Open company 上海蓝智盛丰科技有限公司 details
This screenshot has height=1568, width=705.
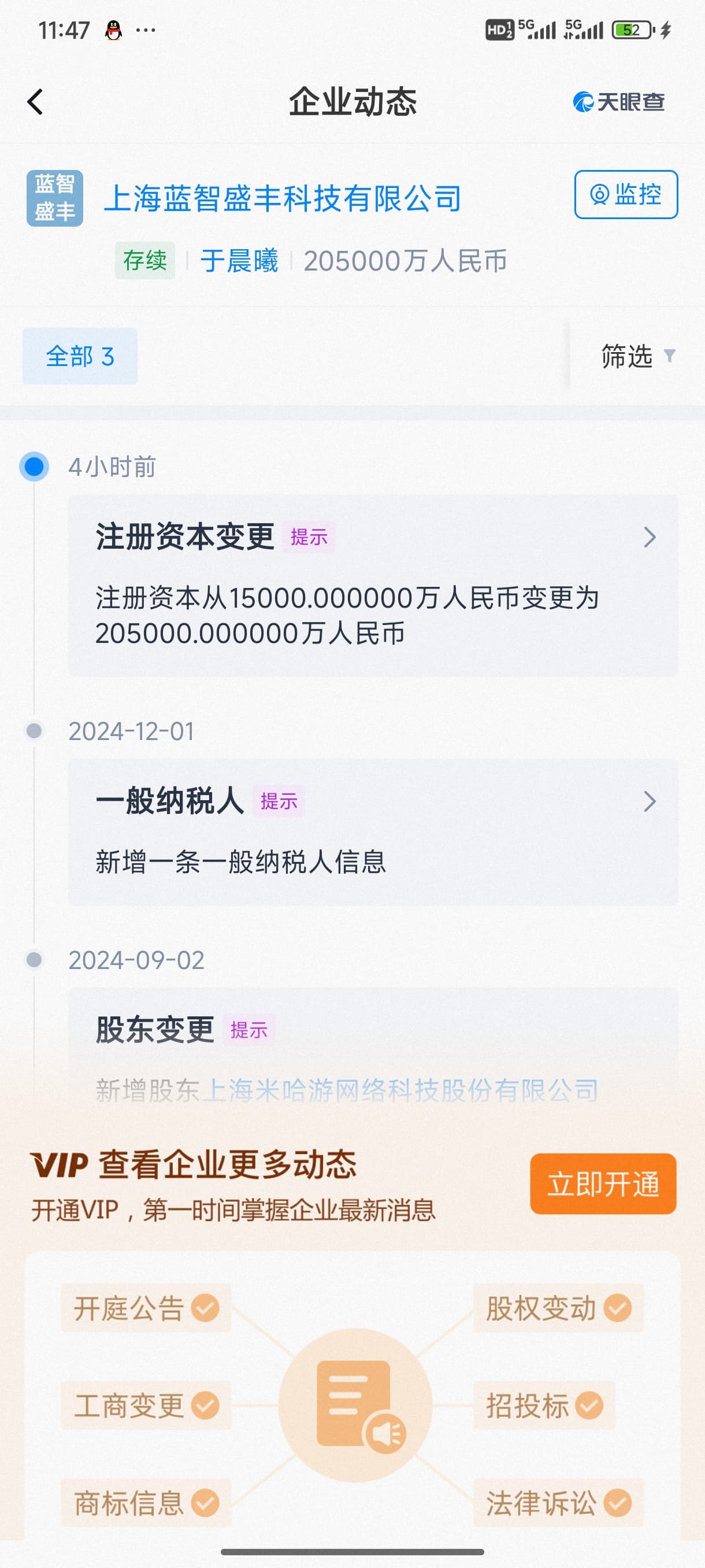282,199
